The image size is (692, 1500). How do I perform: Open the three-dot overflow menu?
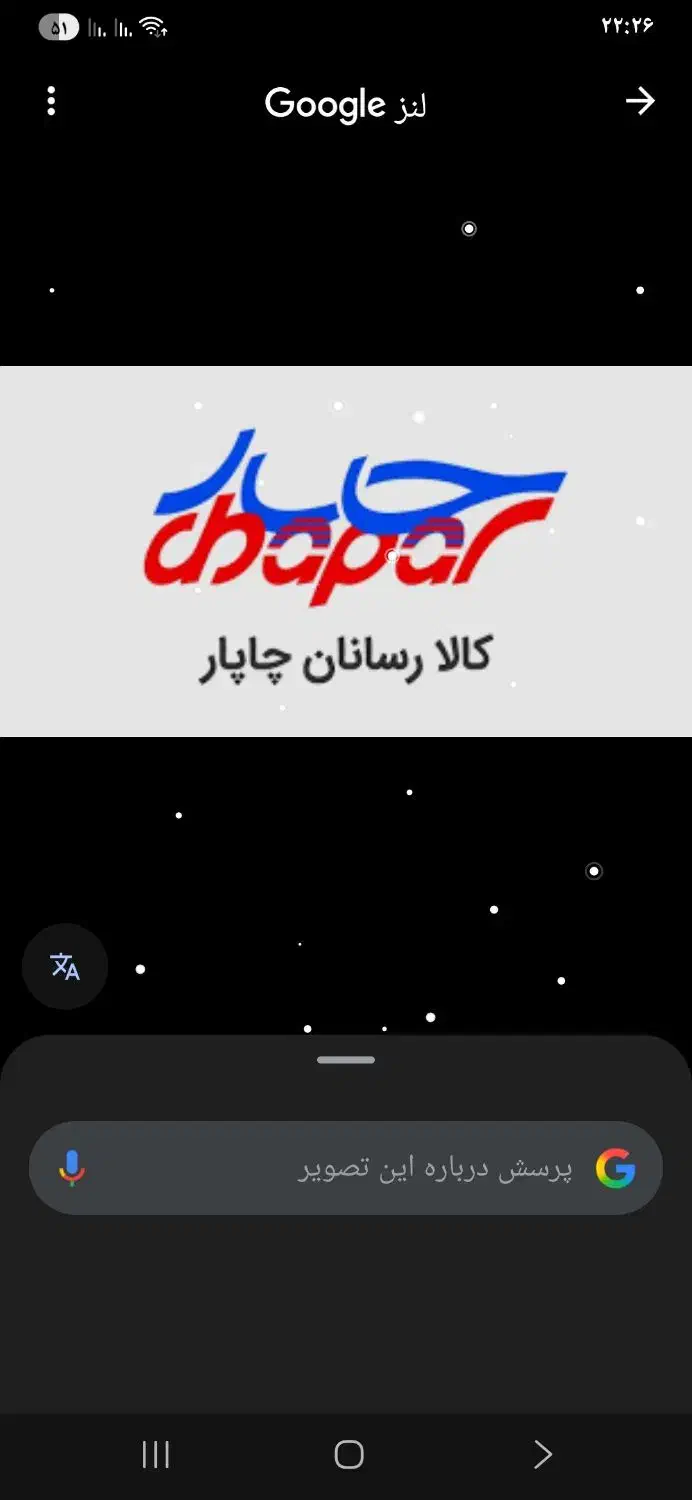point(51,101)
